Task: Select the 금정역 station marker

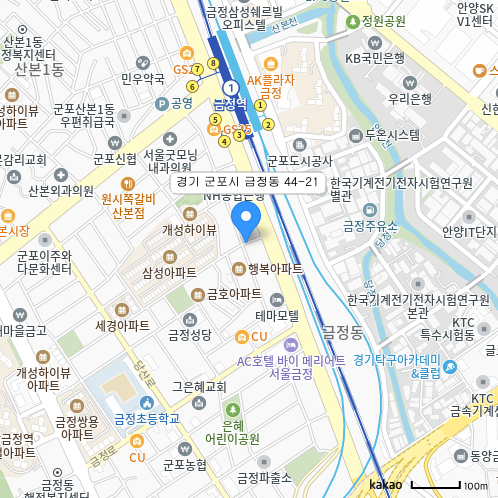Action: [x=230, y=88]
